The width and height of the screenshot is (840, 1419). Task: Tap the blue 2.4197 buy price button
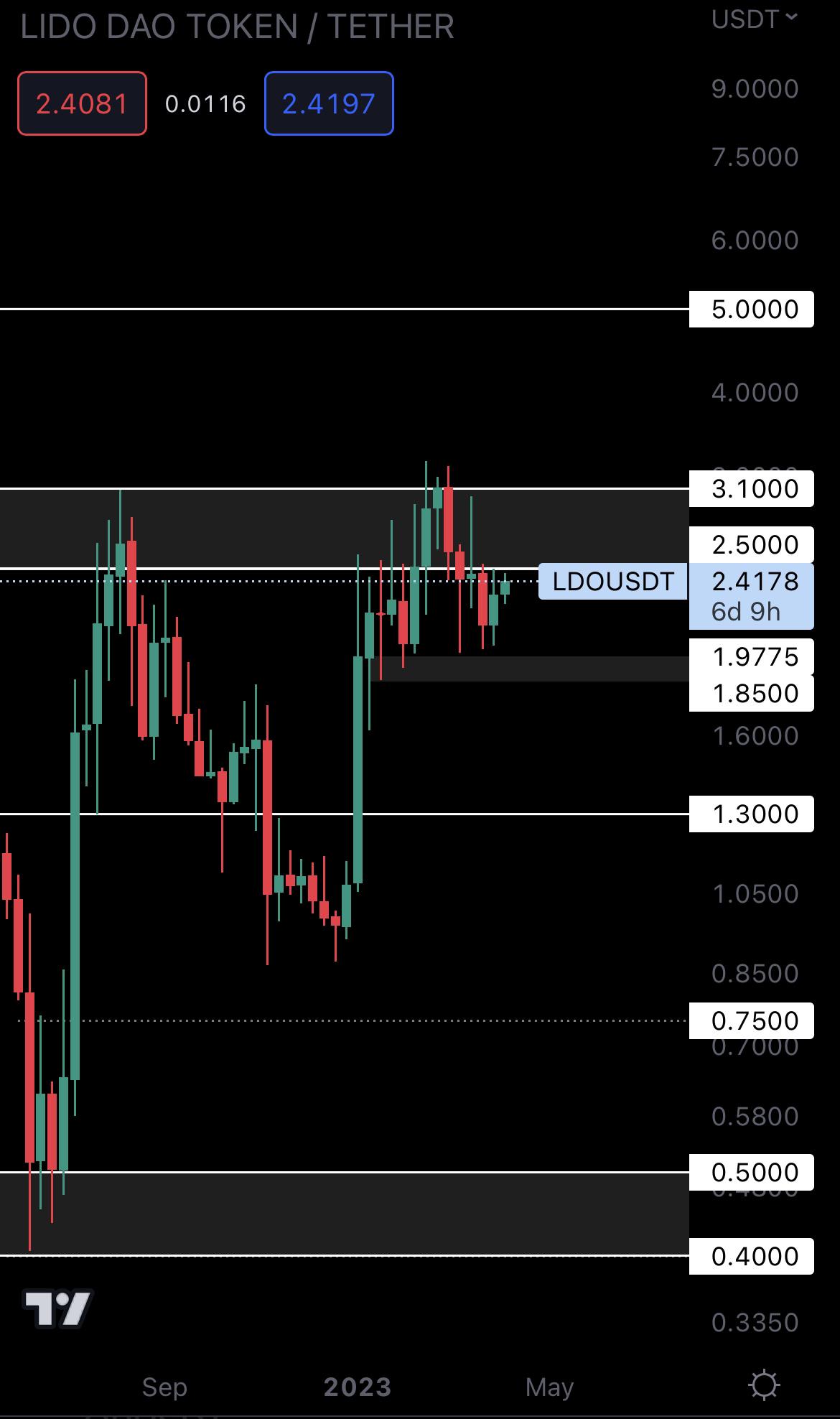pos(329,103)
